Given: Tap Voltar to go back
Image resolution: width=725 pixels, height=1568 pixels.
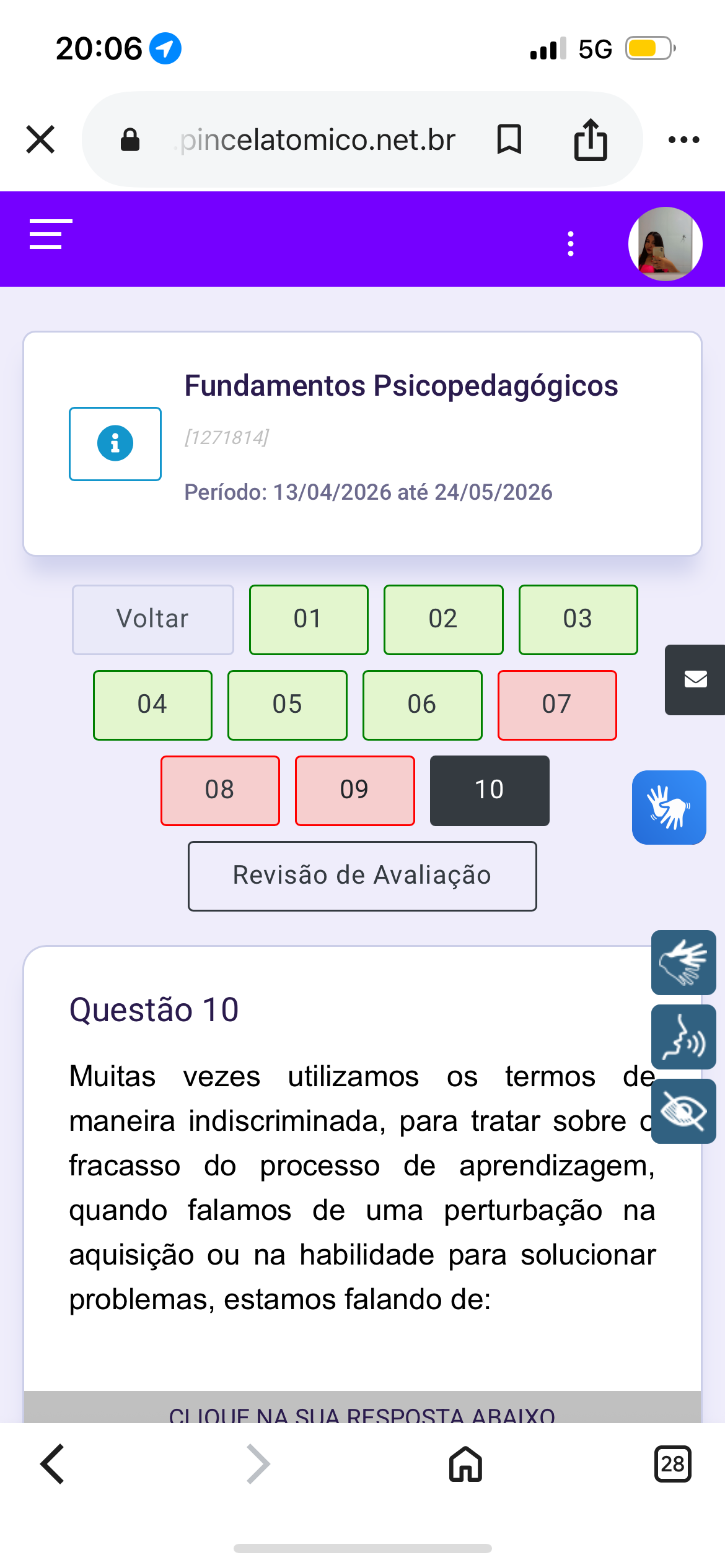Looking at the screenshot, I should [x=153, y=619].
